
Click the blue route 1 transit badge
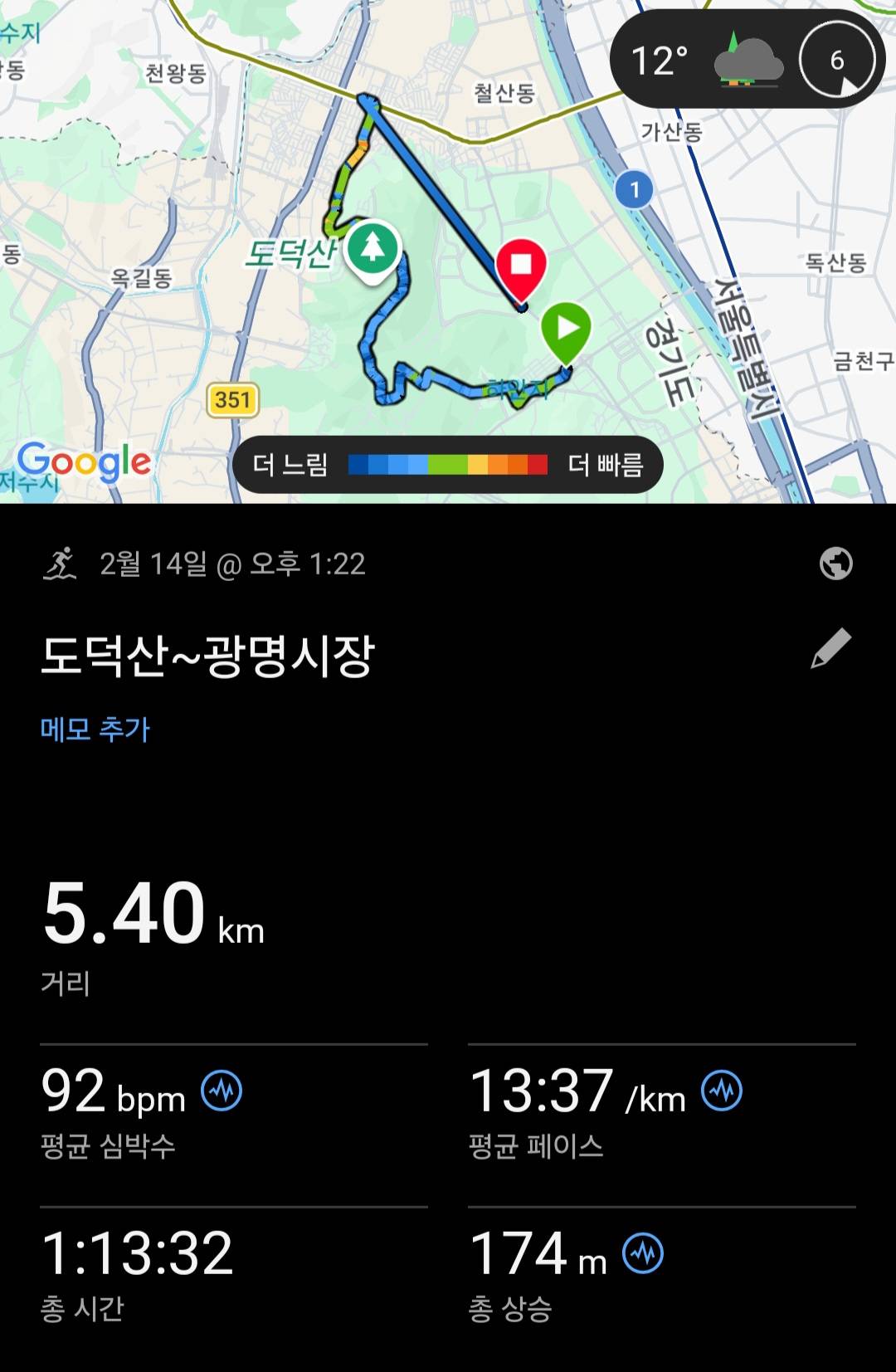coord(635,188)
